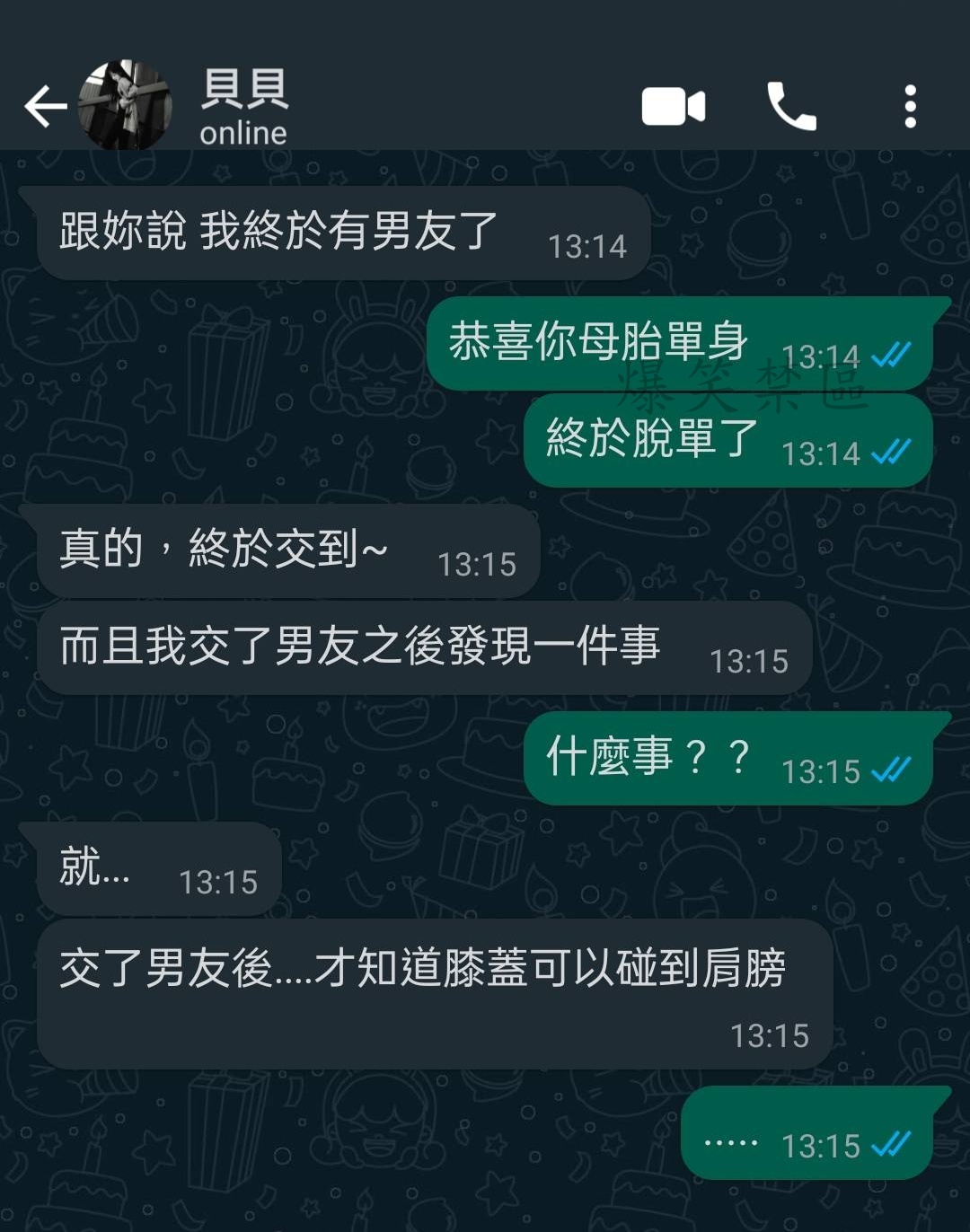Viewport: 970px width, 1232px height.
Task: Start a voice call with 貝貝
Action: point(791,107)
